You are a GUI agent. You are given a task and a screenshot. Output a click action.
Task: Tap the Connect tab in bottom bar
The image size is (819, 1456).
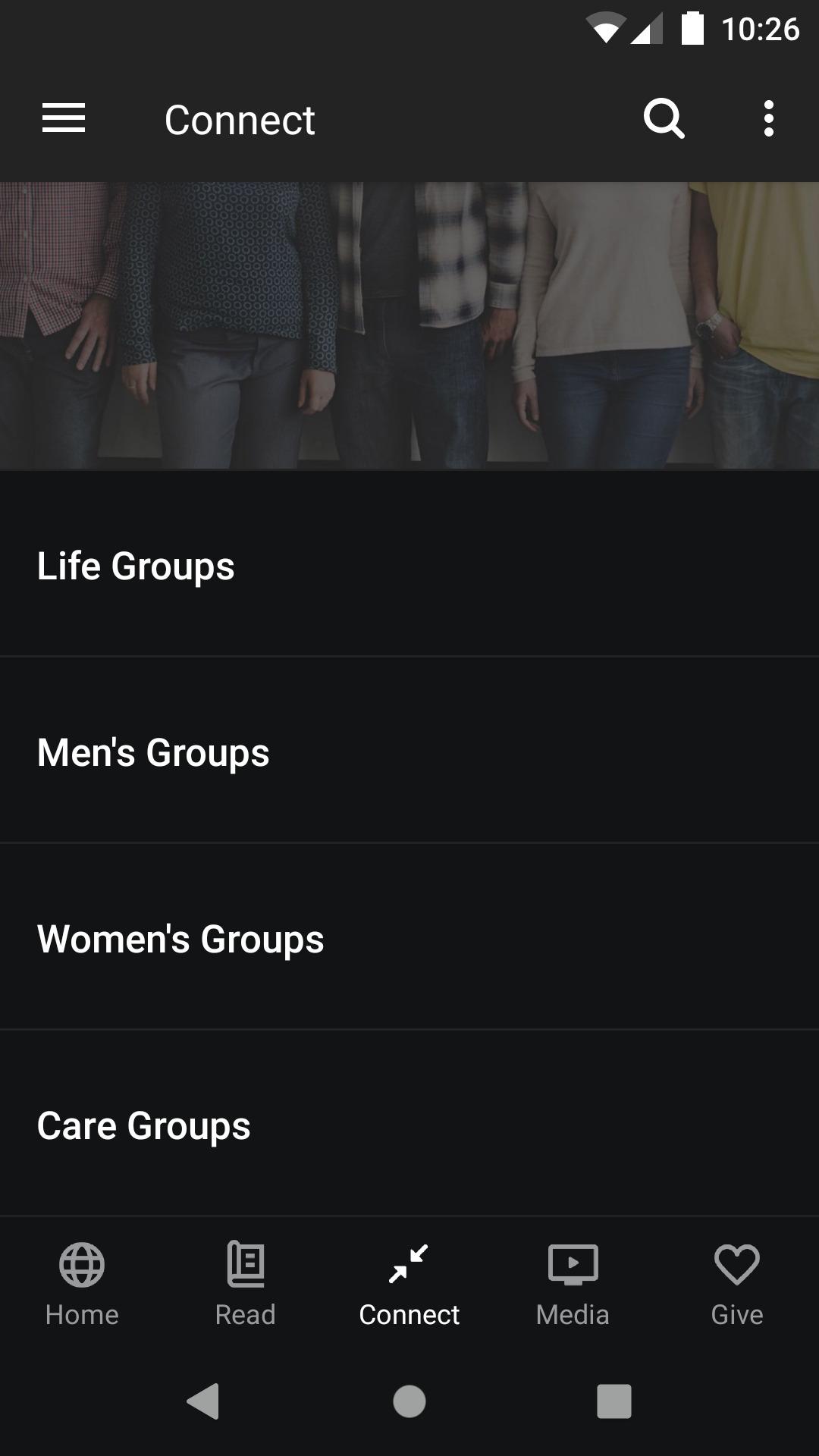[x=409, y=1284]
